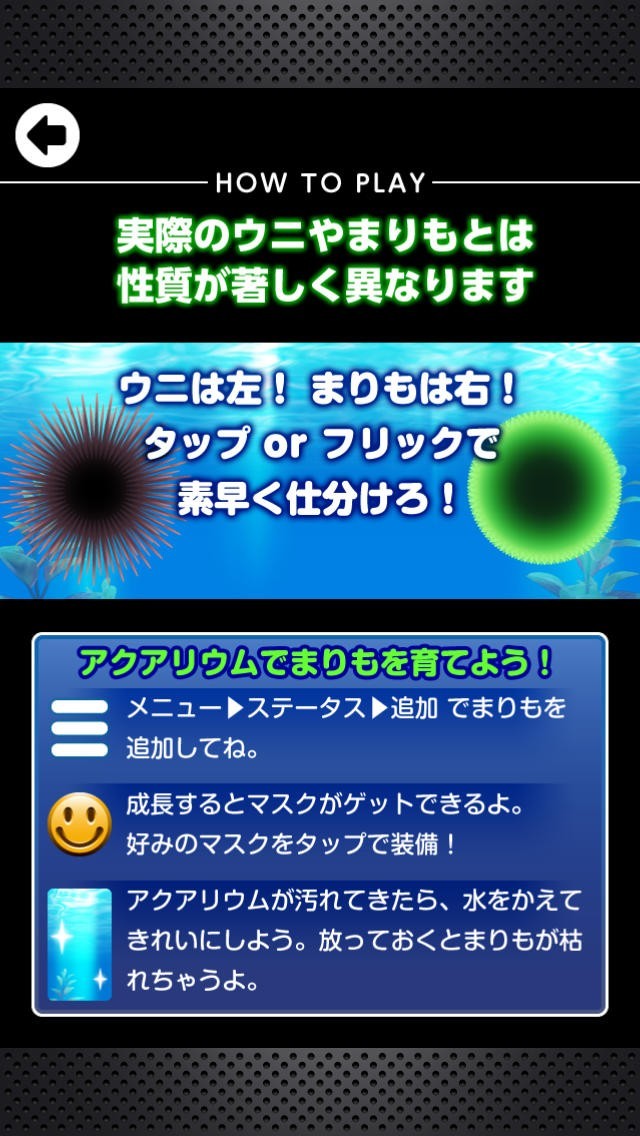Go back using the arrow button
640x1136 pixels.
[47, 135]
